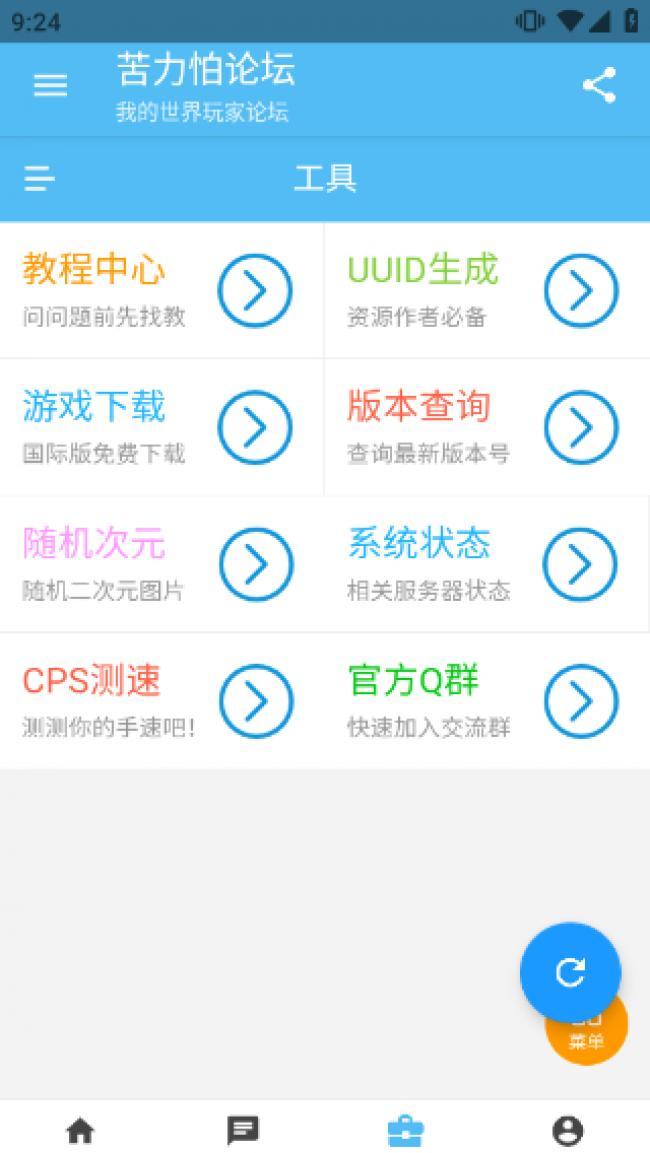Viewport: 650px width, 1153px height.
Task: Open the navigation drawer menu
Action: pyautogui.click(x=50, y=86)
